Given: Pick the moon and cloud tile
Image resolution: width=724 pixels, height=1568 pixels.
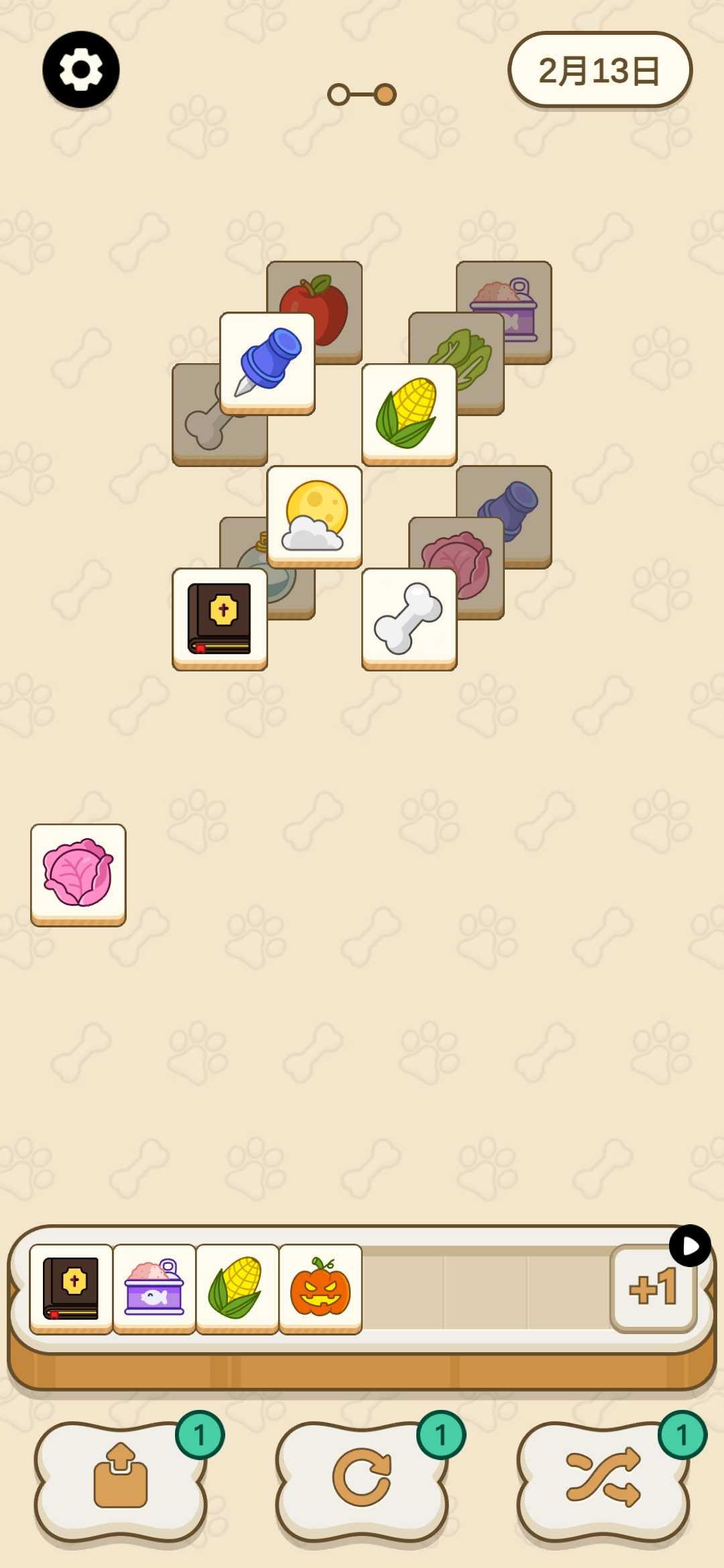Looking at the screenshot, I should 314,516.
